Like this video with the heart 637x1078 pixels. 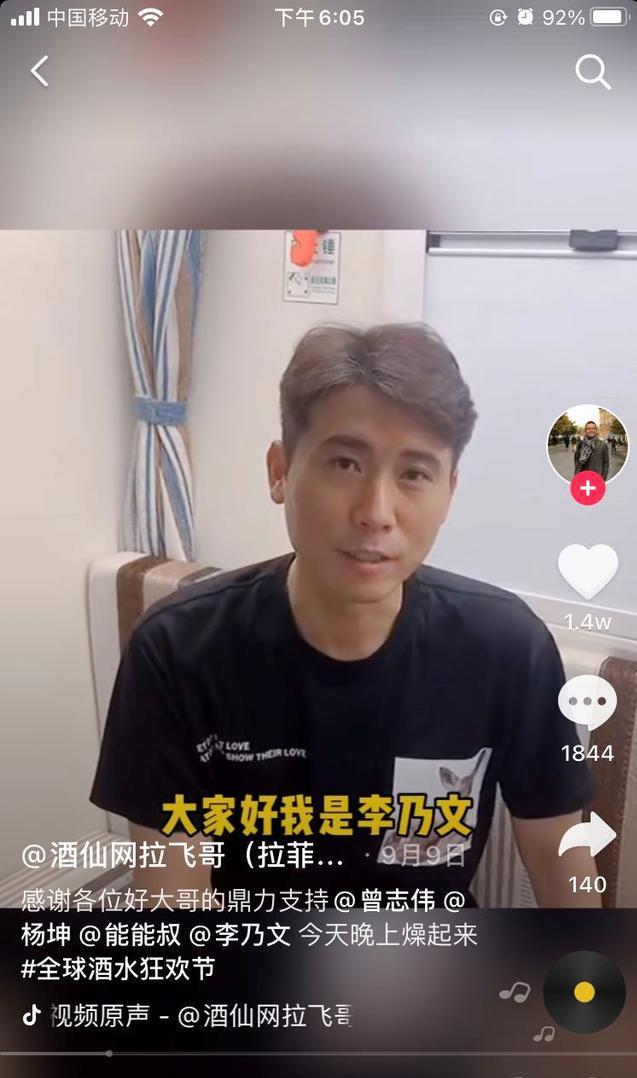[587, 571]
